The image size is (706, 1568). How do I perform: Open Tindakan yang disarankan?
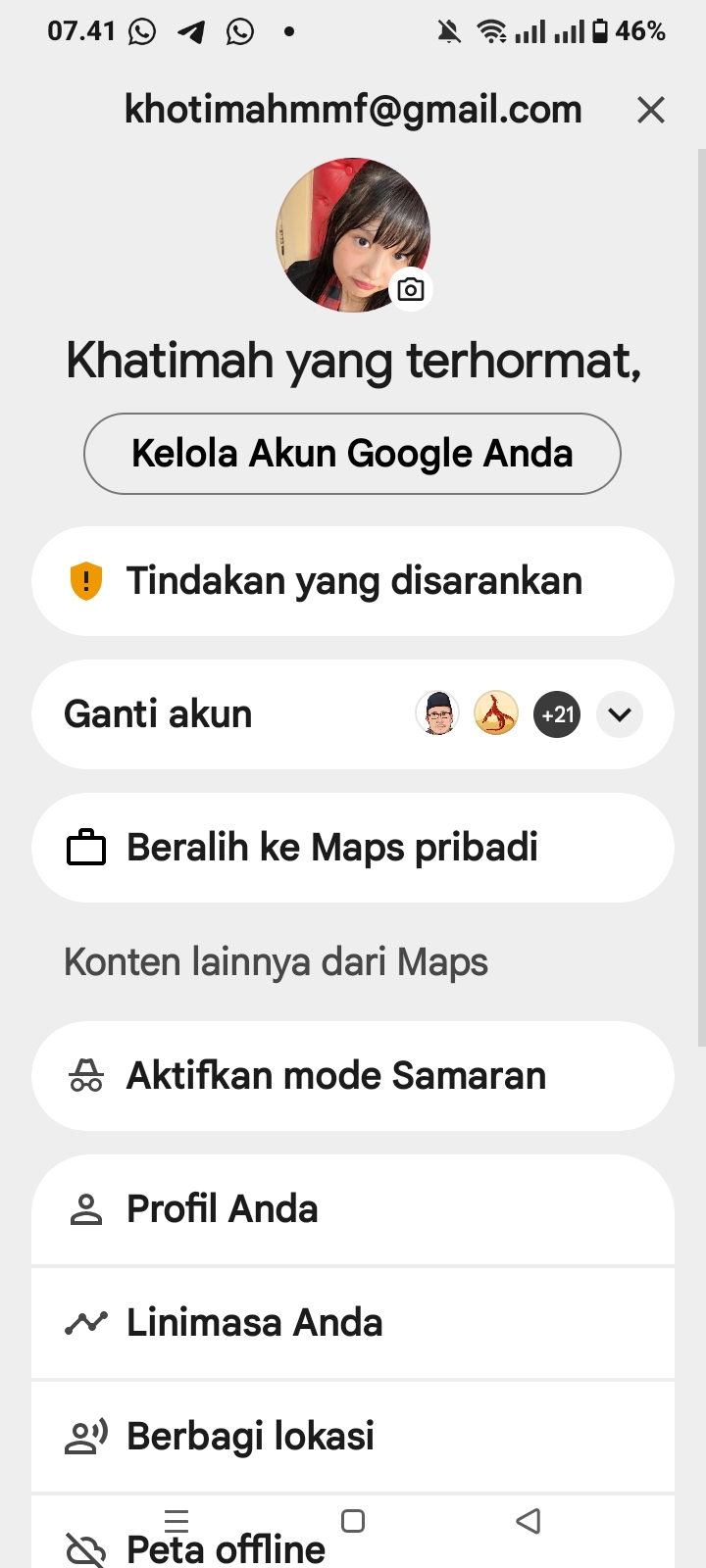(352, 581)
